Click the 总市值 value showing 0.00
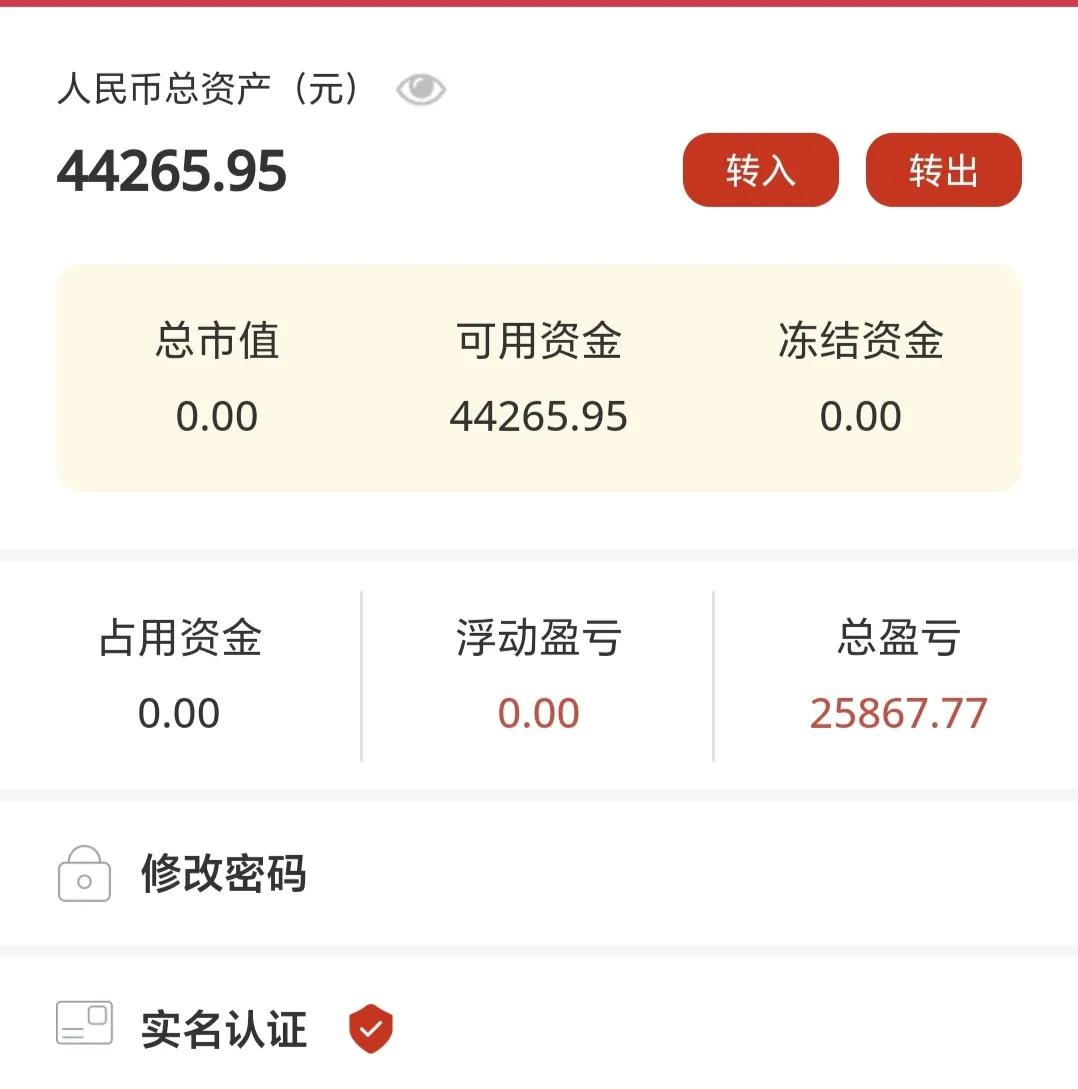 [218, 416]
